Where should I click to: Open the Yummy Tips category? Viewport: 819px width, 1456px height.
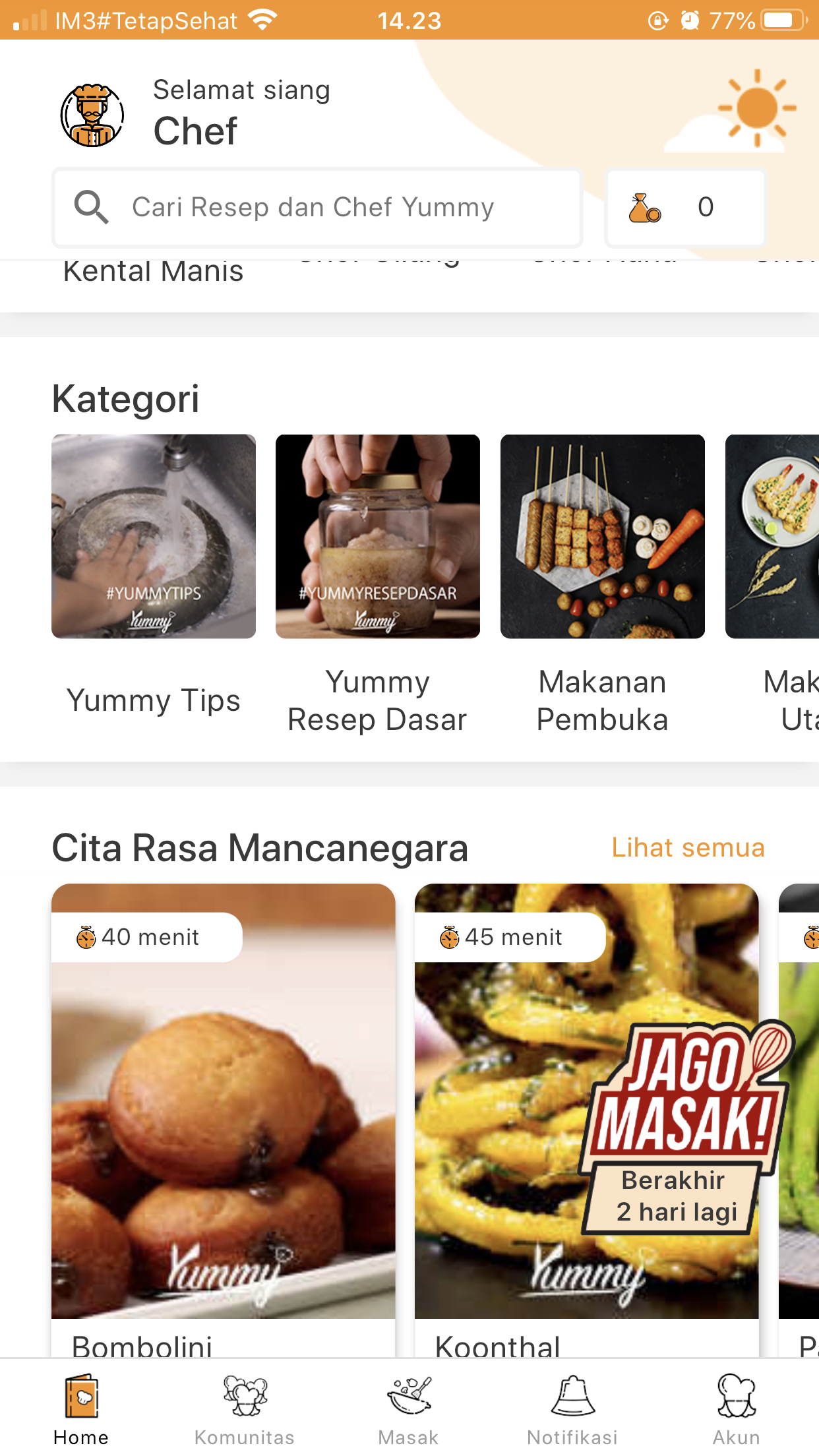(153, 537)
